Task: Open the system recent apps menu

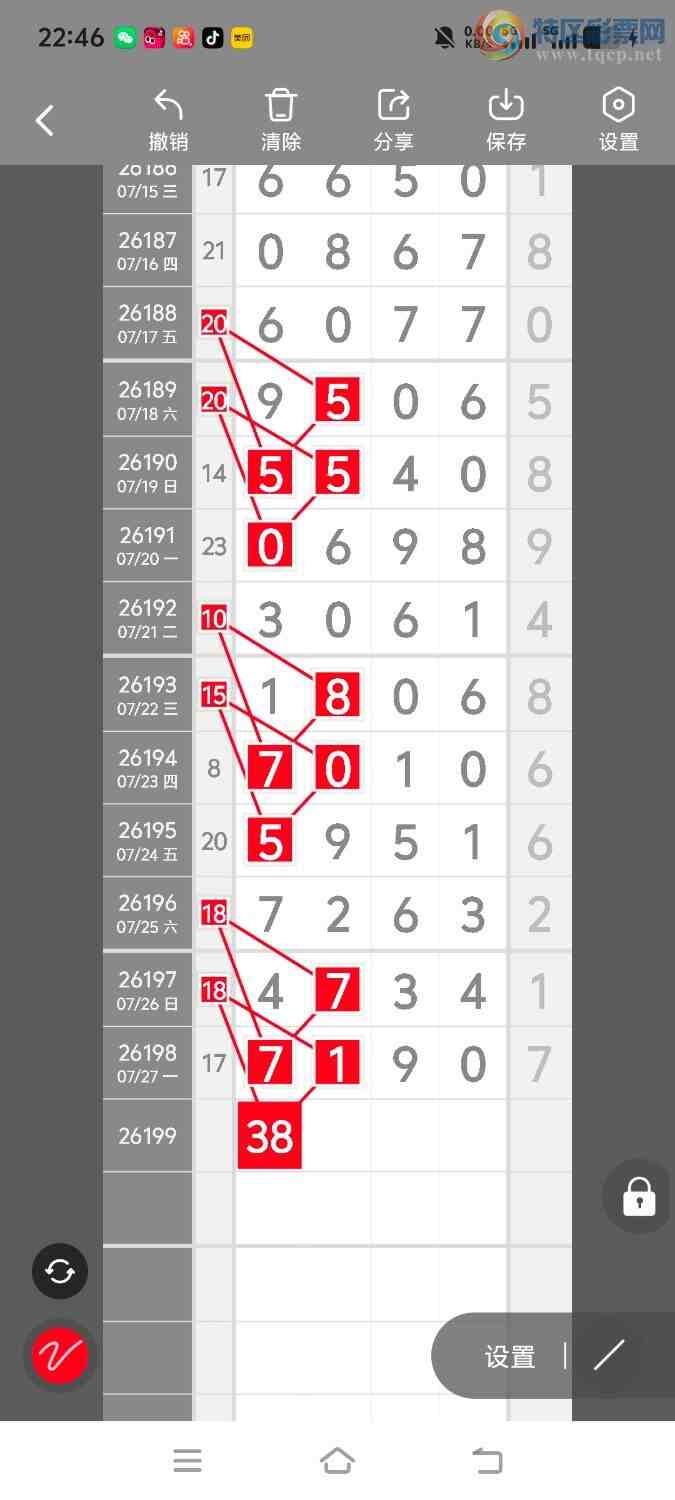Action: coord(187,1461)
